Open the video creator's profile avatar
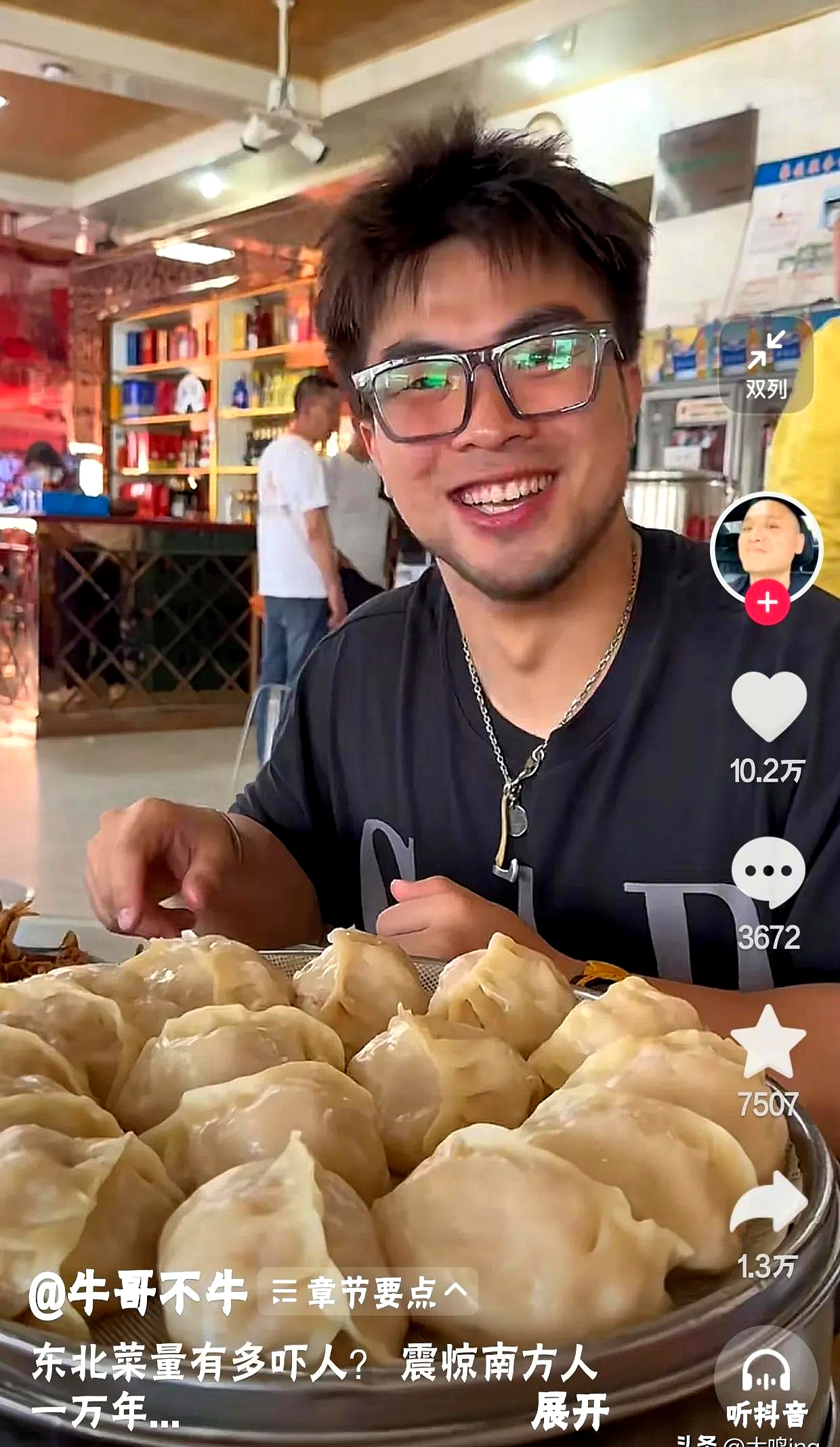Screen dimensions: 840x1447 pos(766,545)
